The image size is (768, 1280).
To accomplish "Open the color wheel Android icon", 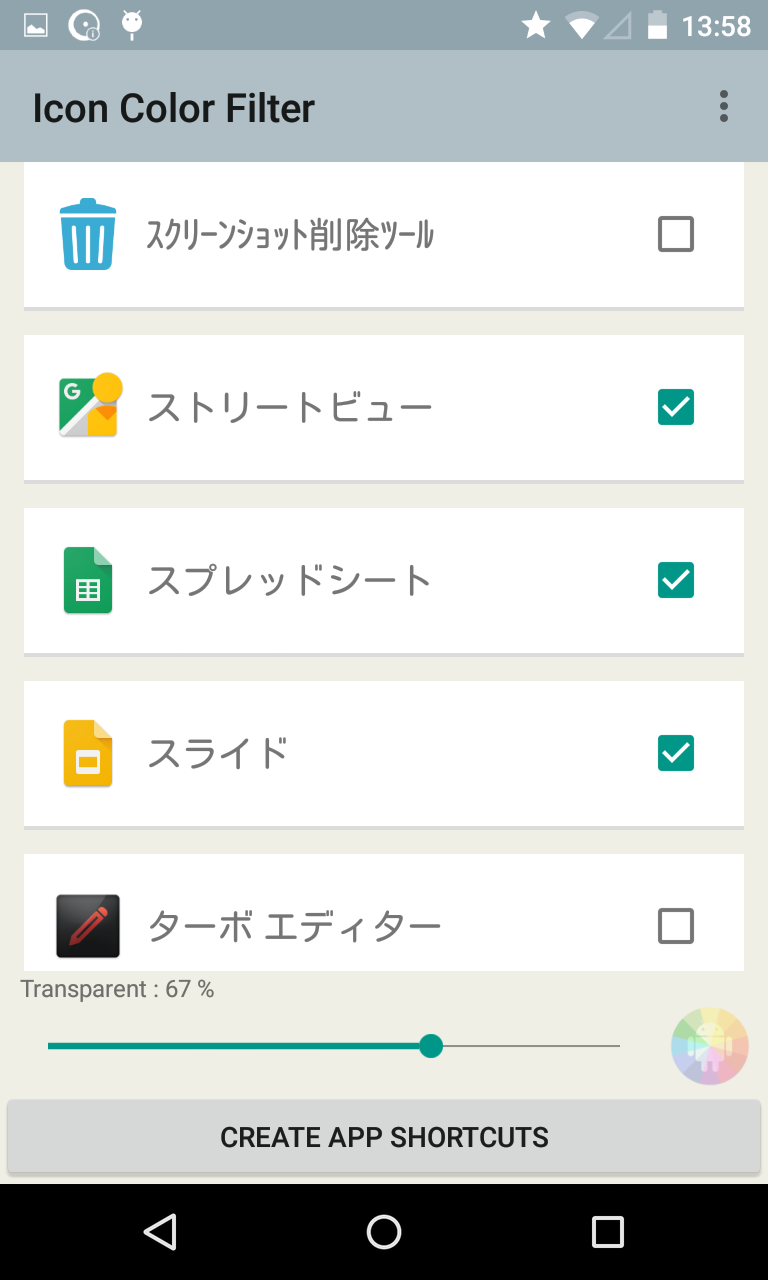I will point(710,1046).
